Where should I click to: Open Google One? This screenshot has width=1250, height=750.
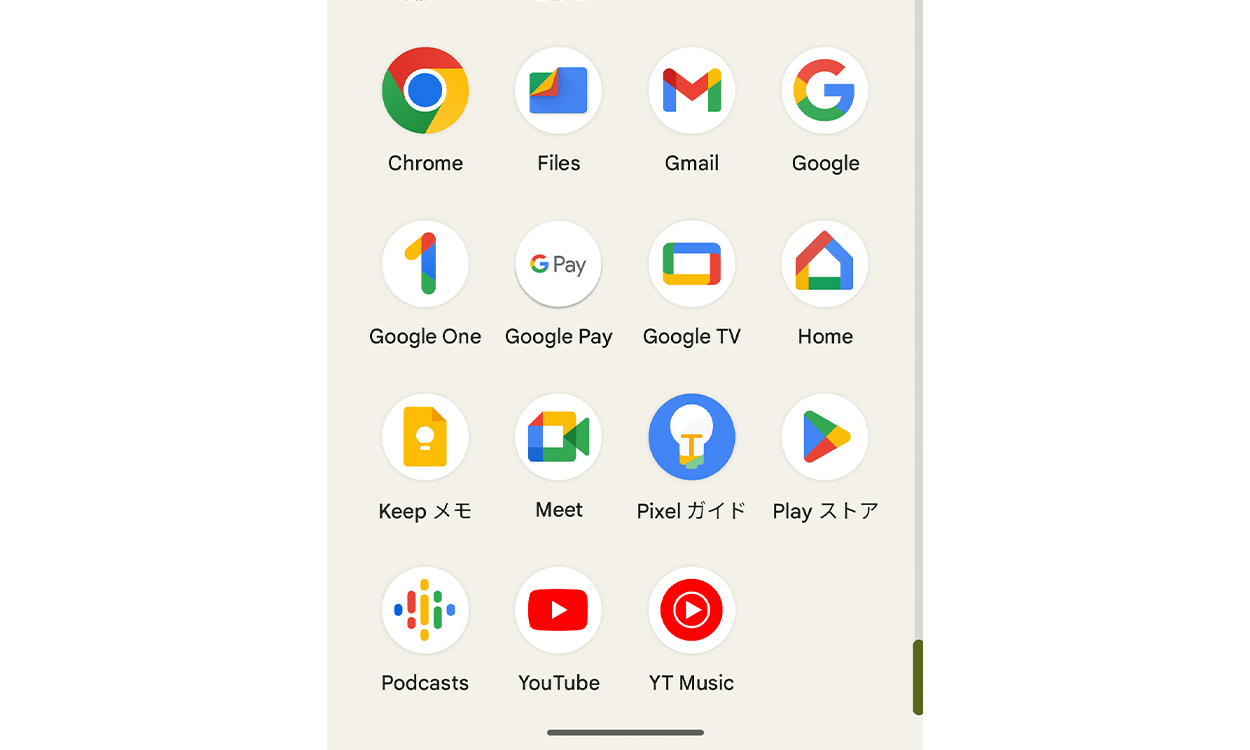pyautogui.click(x=425, y=264)
